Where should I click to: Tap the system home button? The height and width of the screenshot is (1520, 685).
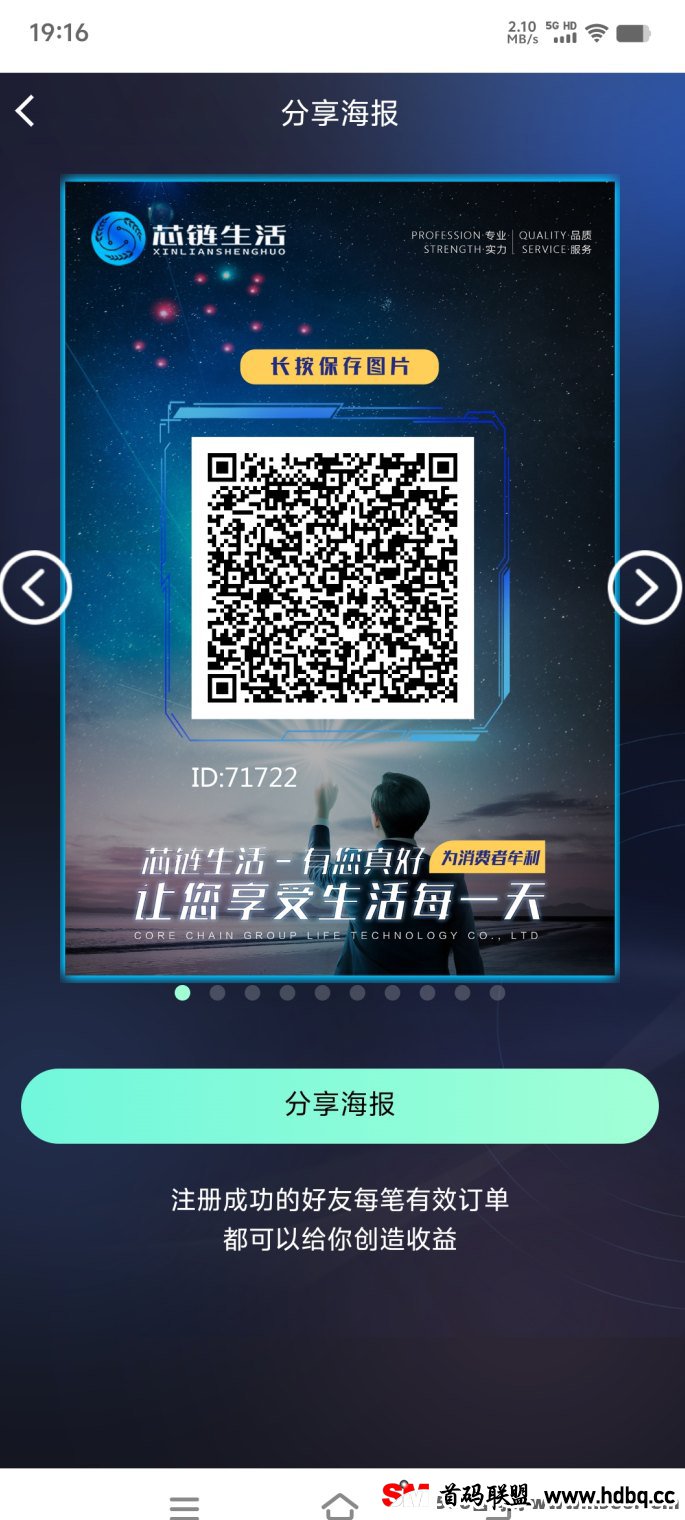[340, 1505]
